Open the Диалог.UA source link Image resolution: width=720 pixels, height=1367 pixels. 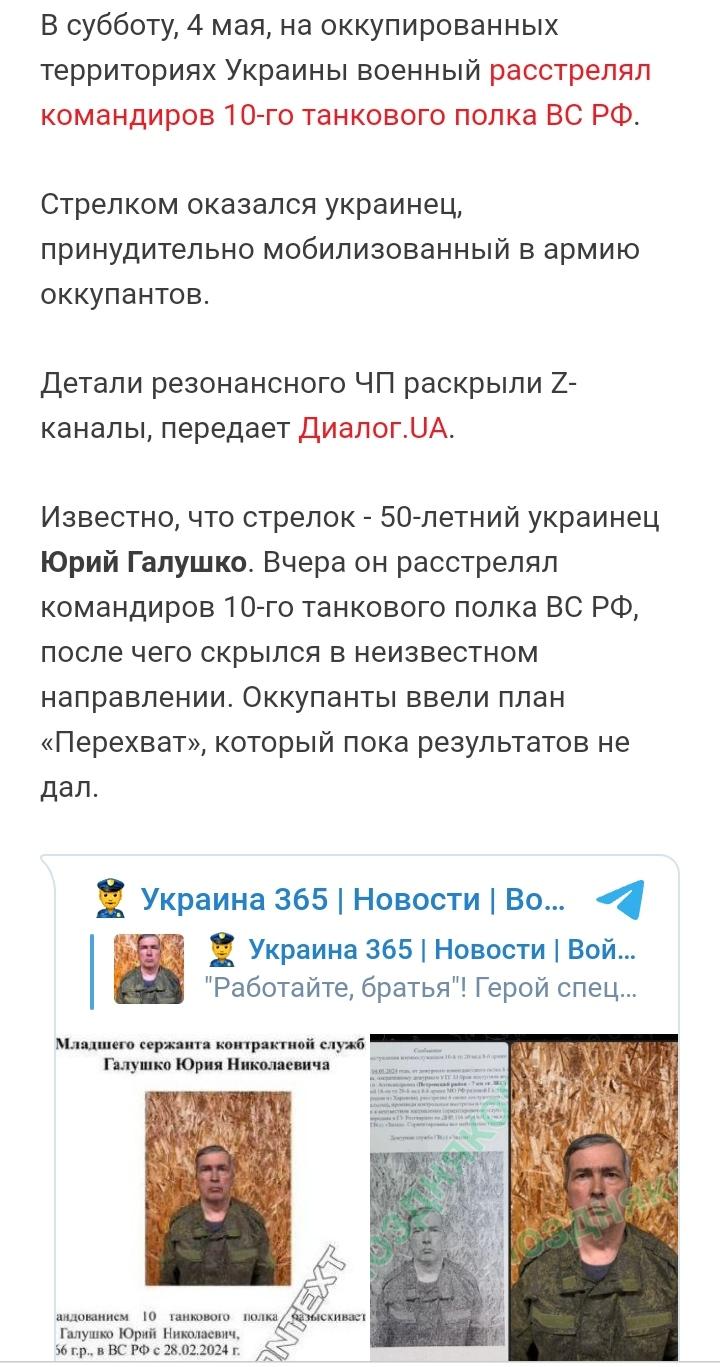point(374,429)
